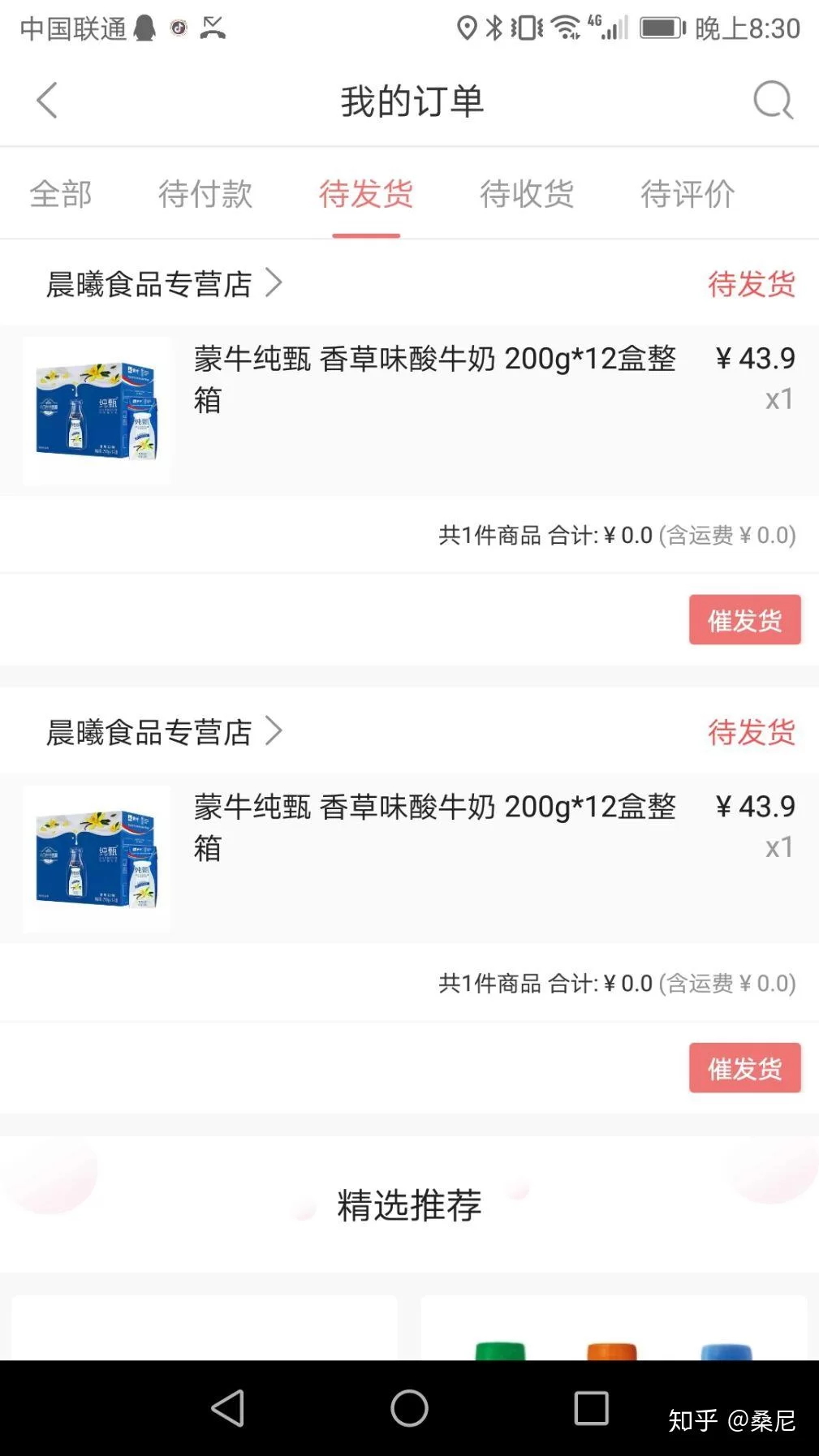Select the 待发货 tab
The width and height of the screenshot is (819, 1456).
[366, 195]
